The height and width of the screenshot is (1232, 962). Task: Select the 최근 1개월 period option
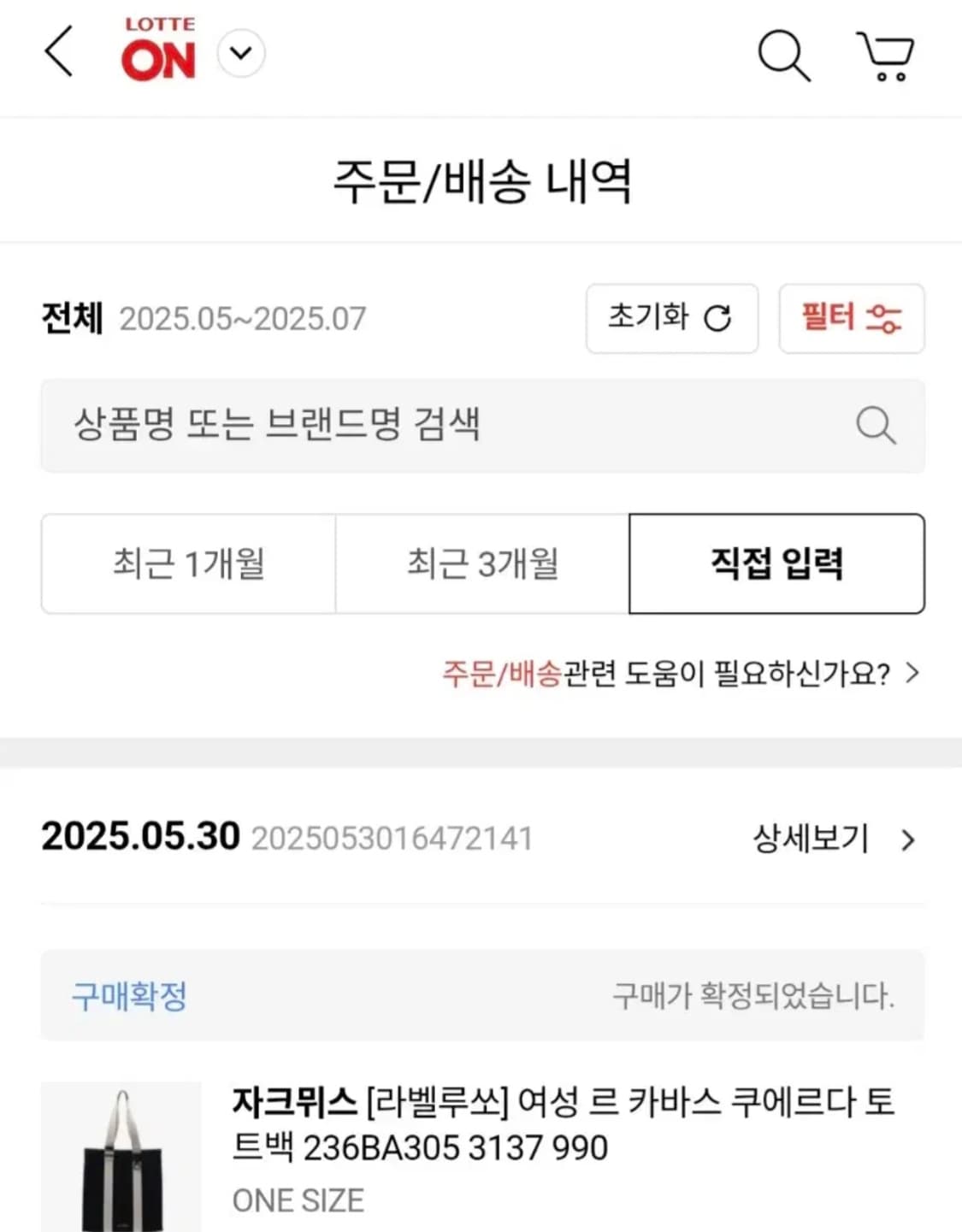[188, 563]
